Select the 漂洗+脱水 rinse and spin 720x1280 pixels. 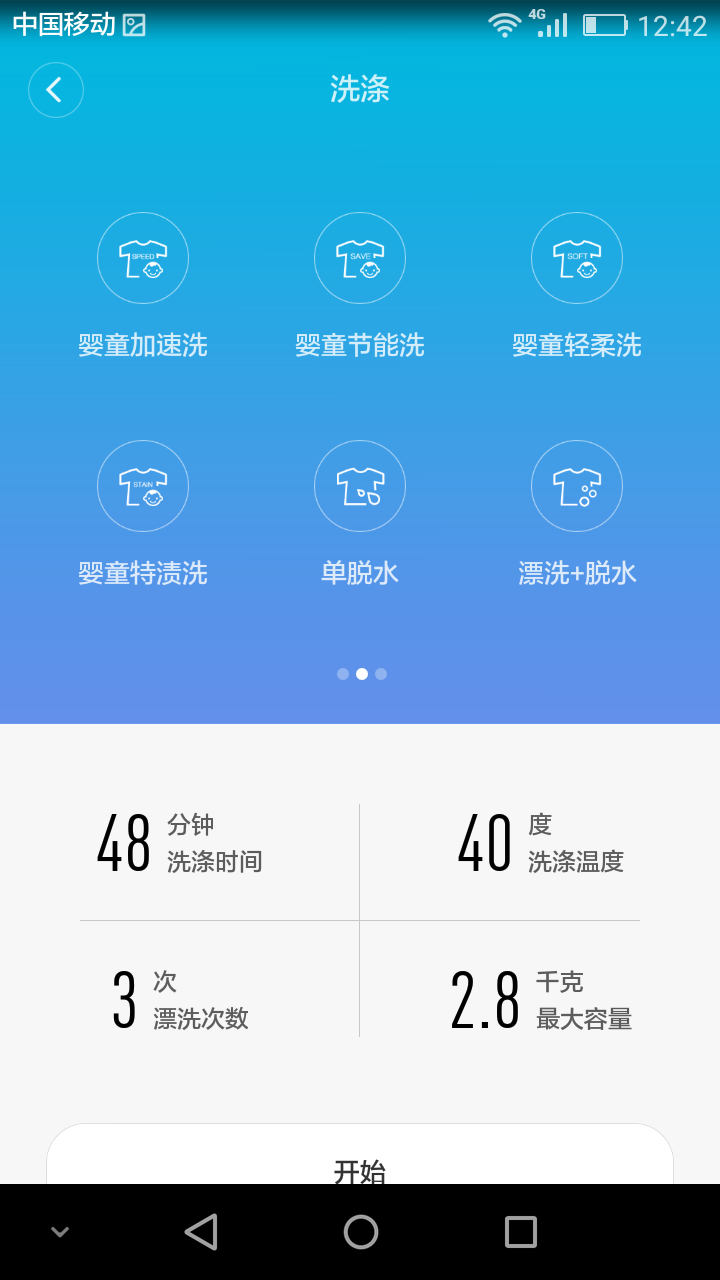[577, 486]
